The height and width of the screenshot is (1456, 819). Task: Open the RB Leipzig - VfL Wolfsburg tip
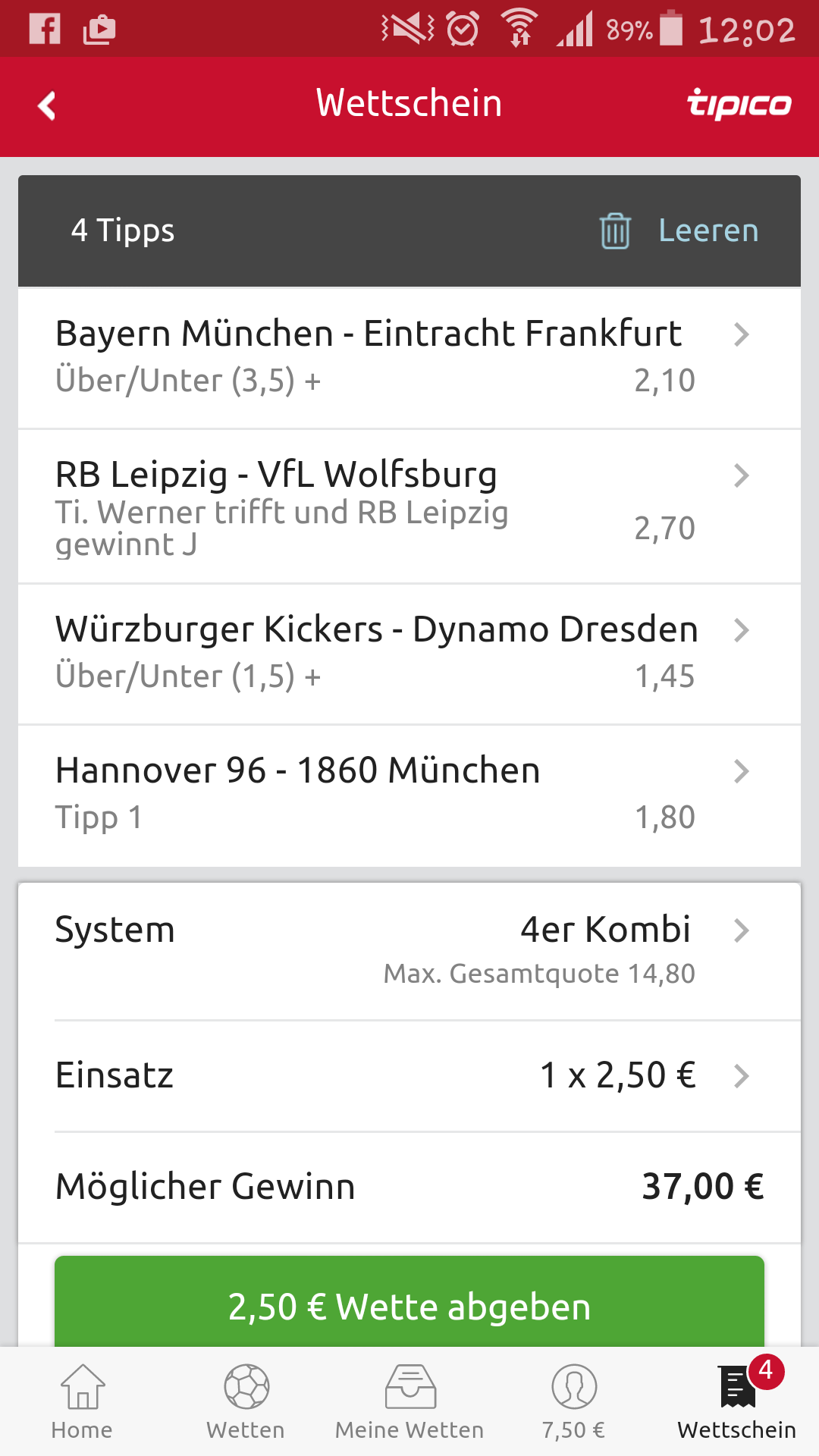[x=409, y=506]
